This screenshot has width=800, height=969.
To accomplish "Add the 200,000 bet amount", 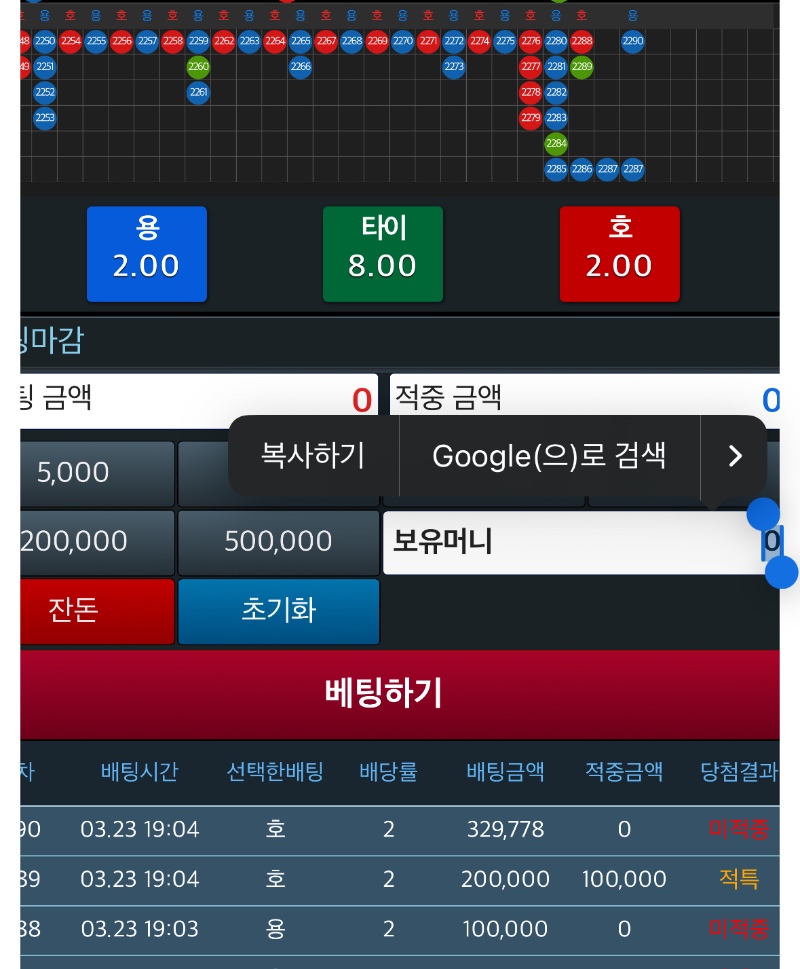I will [x=96, y=542].
